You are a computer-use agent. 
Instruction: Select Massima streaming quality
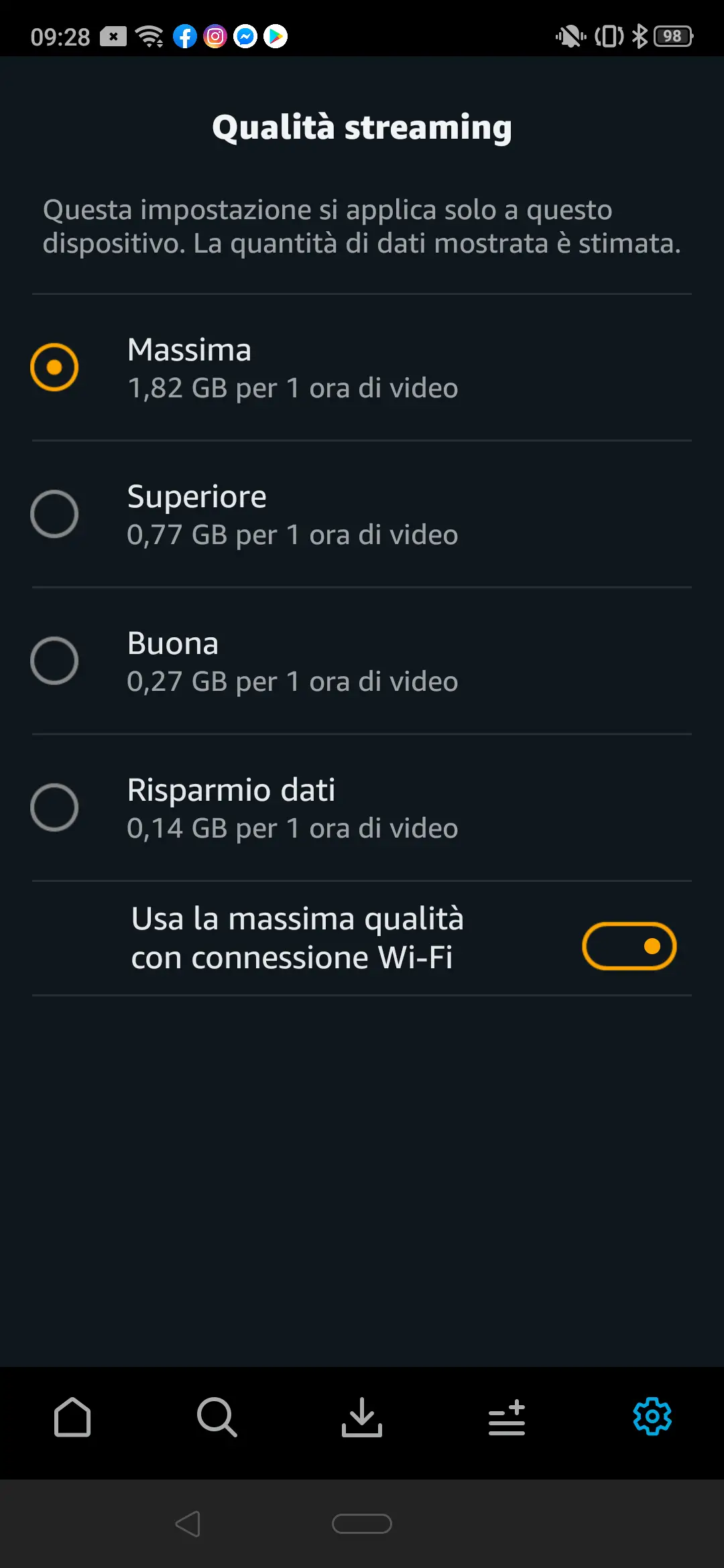coord(362,367)
